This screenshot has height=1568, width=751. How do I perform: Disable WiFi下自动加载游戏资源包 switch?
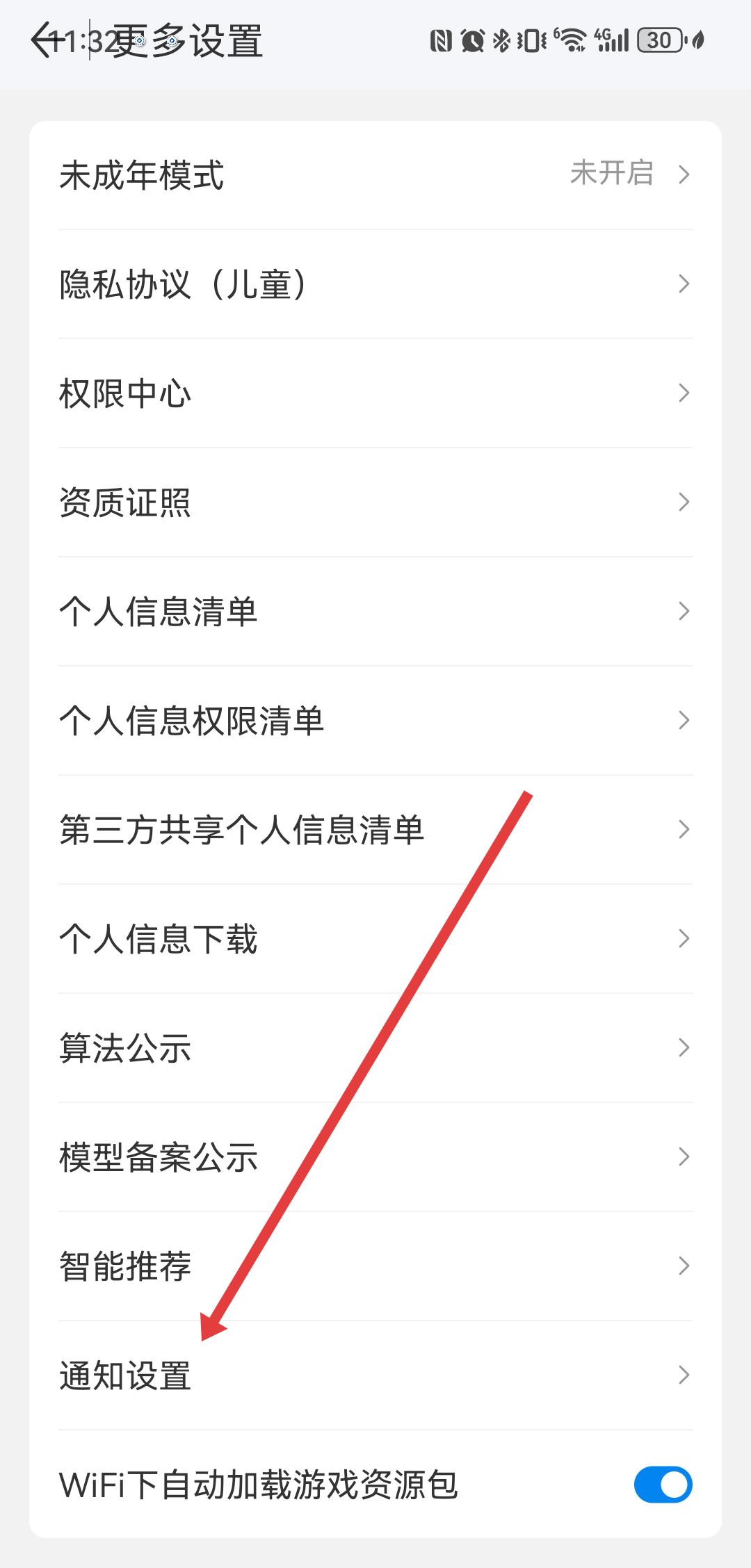click(662, 1485)
